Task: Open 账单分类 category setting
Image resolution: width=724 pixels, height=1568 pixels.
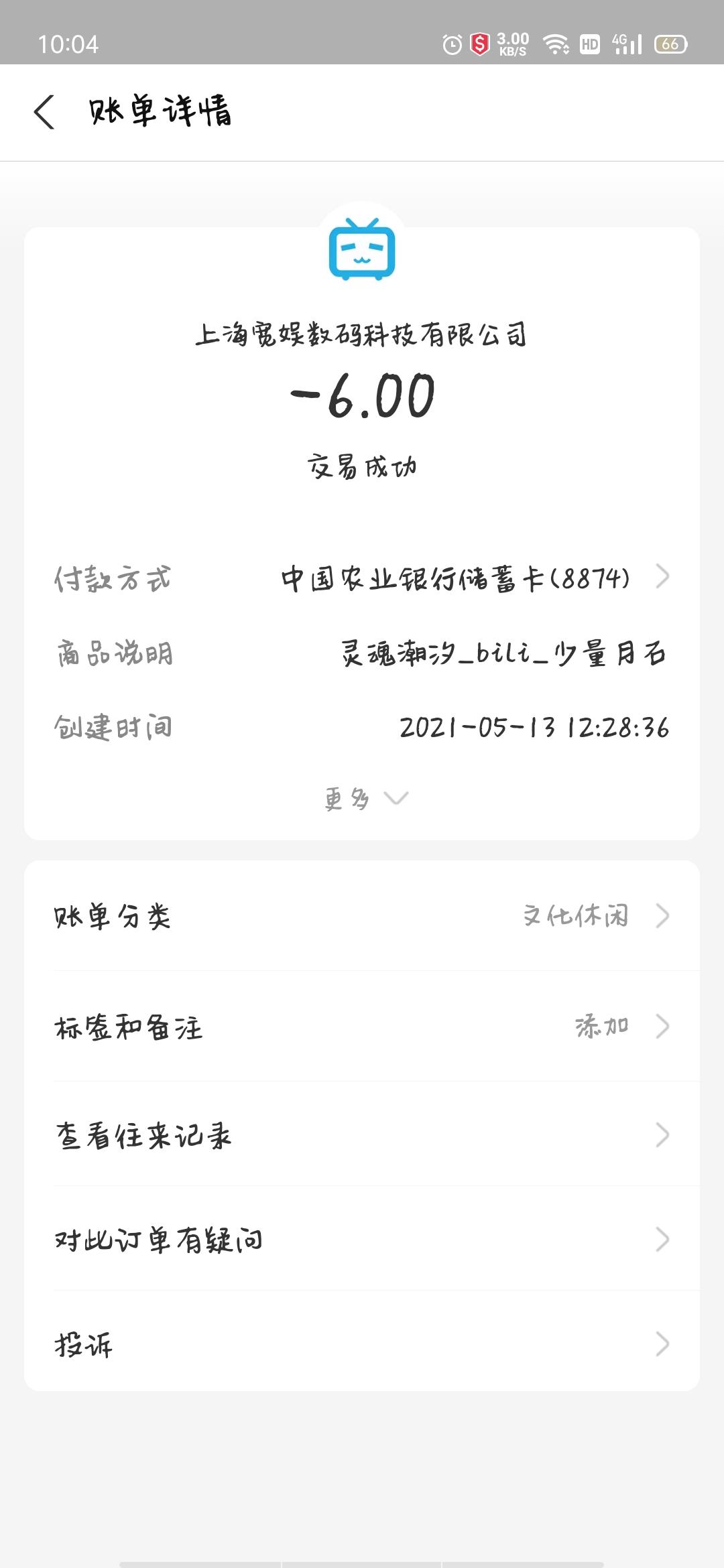Action: pos(362,916)
